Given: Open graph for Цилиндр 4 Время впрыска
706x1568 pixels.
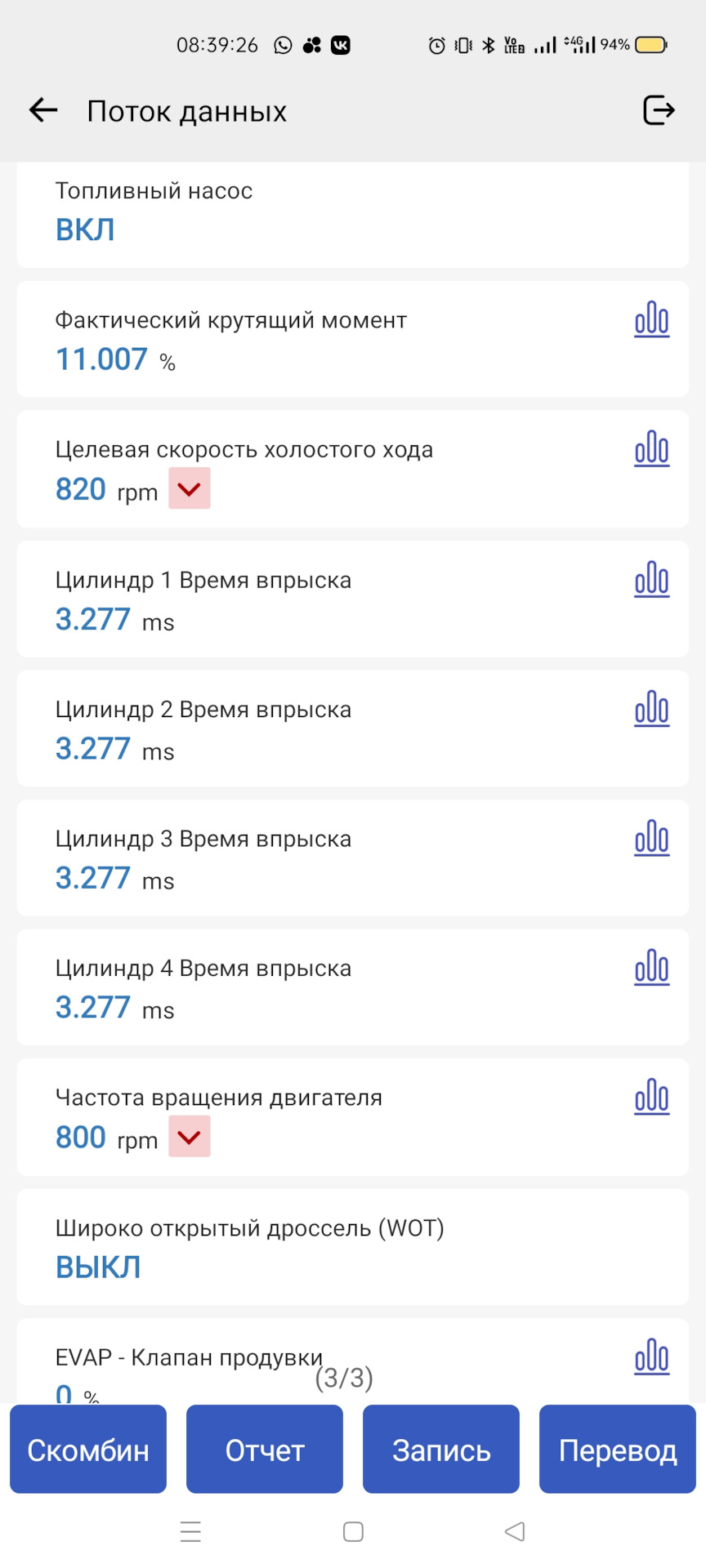Looking at the screenshot, I should 651,968.
